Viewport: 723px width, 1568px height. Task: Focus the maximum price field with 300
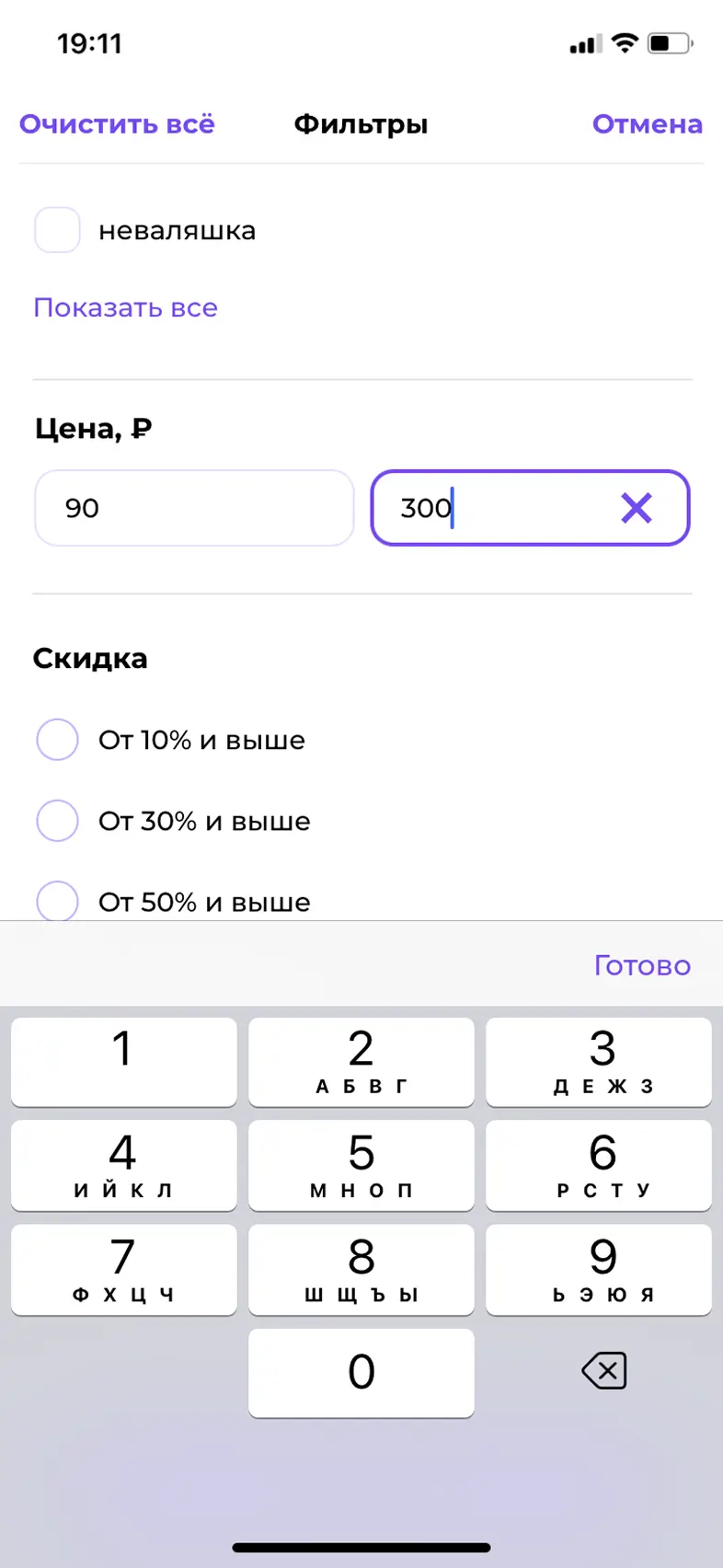[497, 508]
